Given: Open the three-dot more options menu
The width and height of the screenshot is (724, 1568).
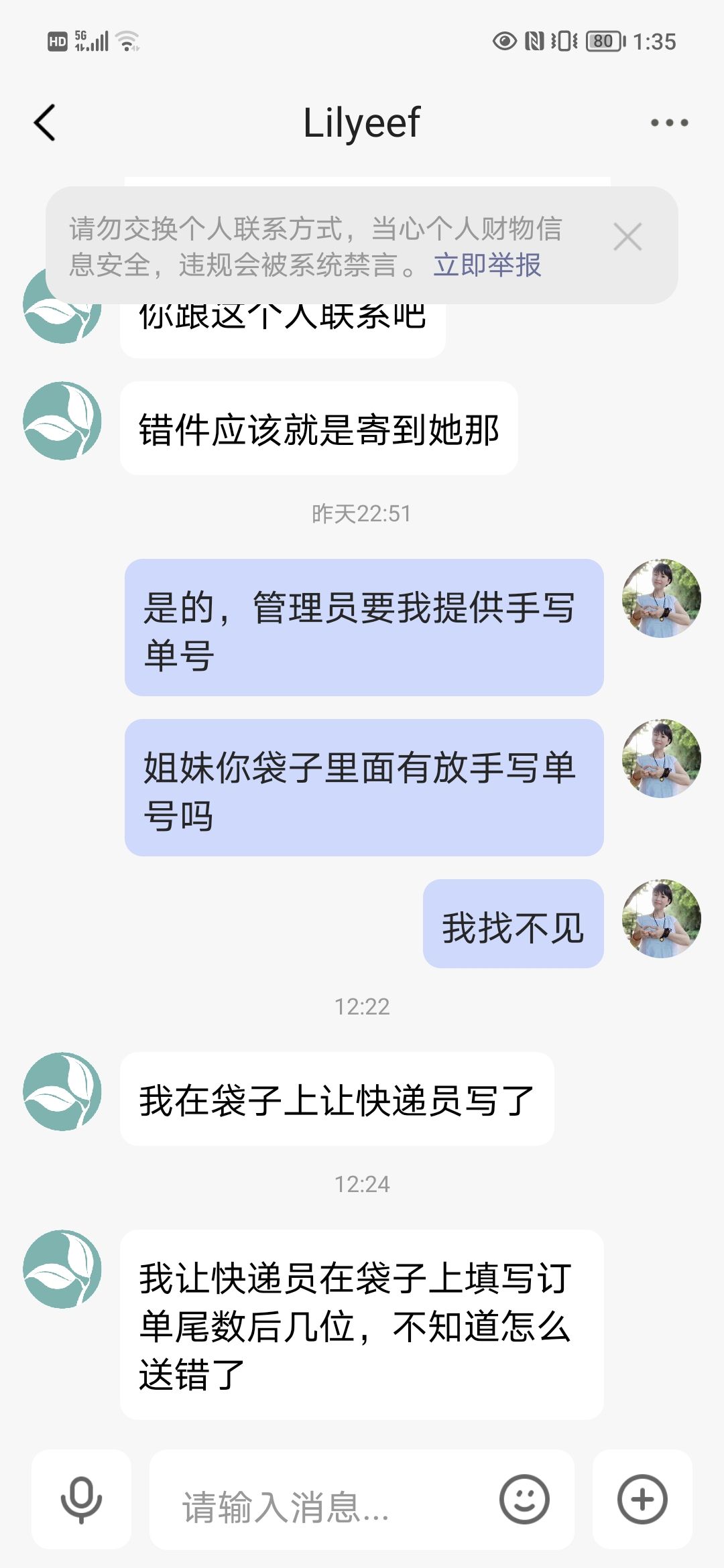Looking at the screenshot, I should point(669,123).
